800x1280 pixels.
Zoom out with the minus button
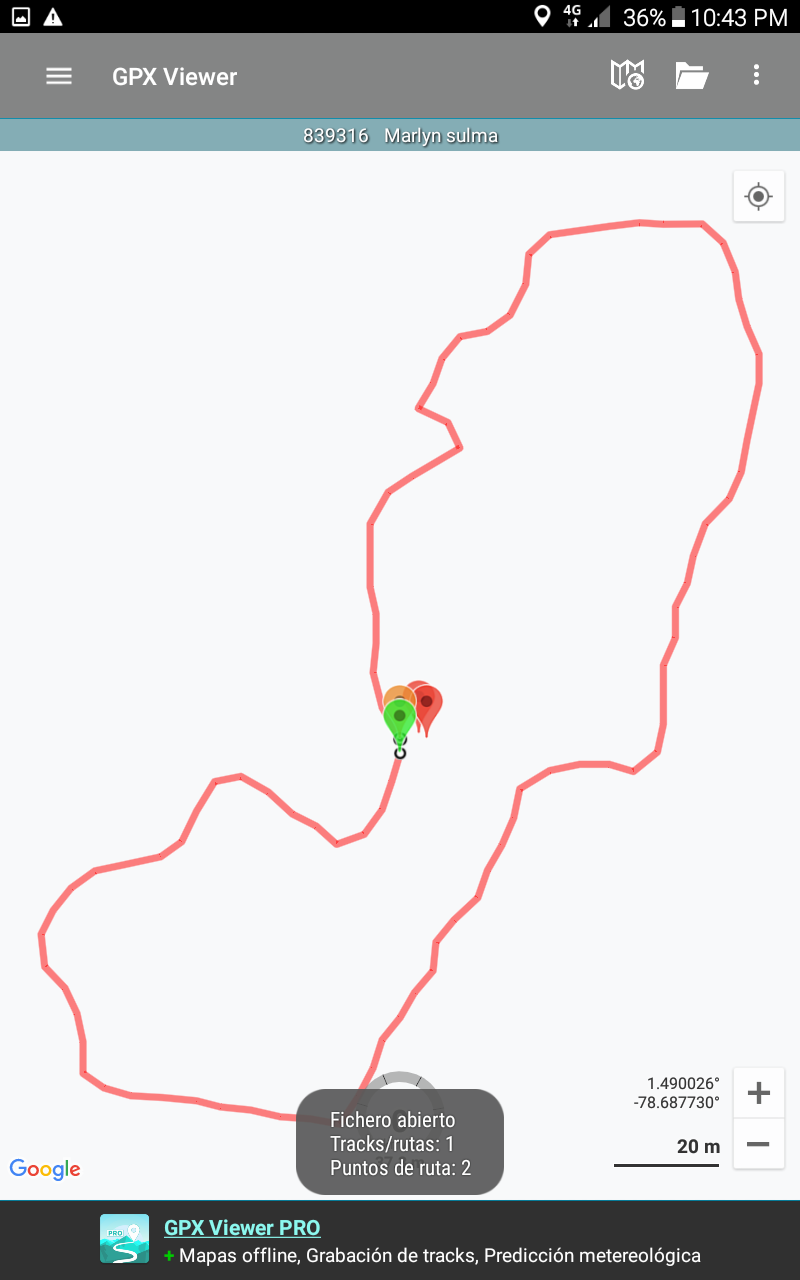(758, 1144)
